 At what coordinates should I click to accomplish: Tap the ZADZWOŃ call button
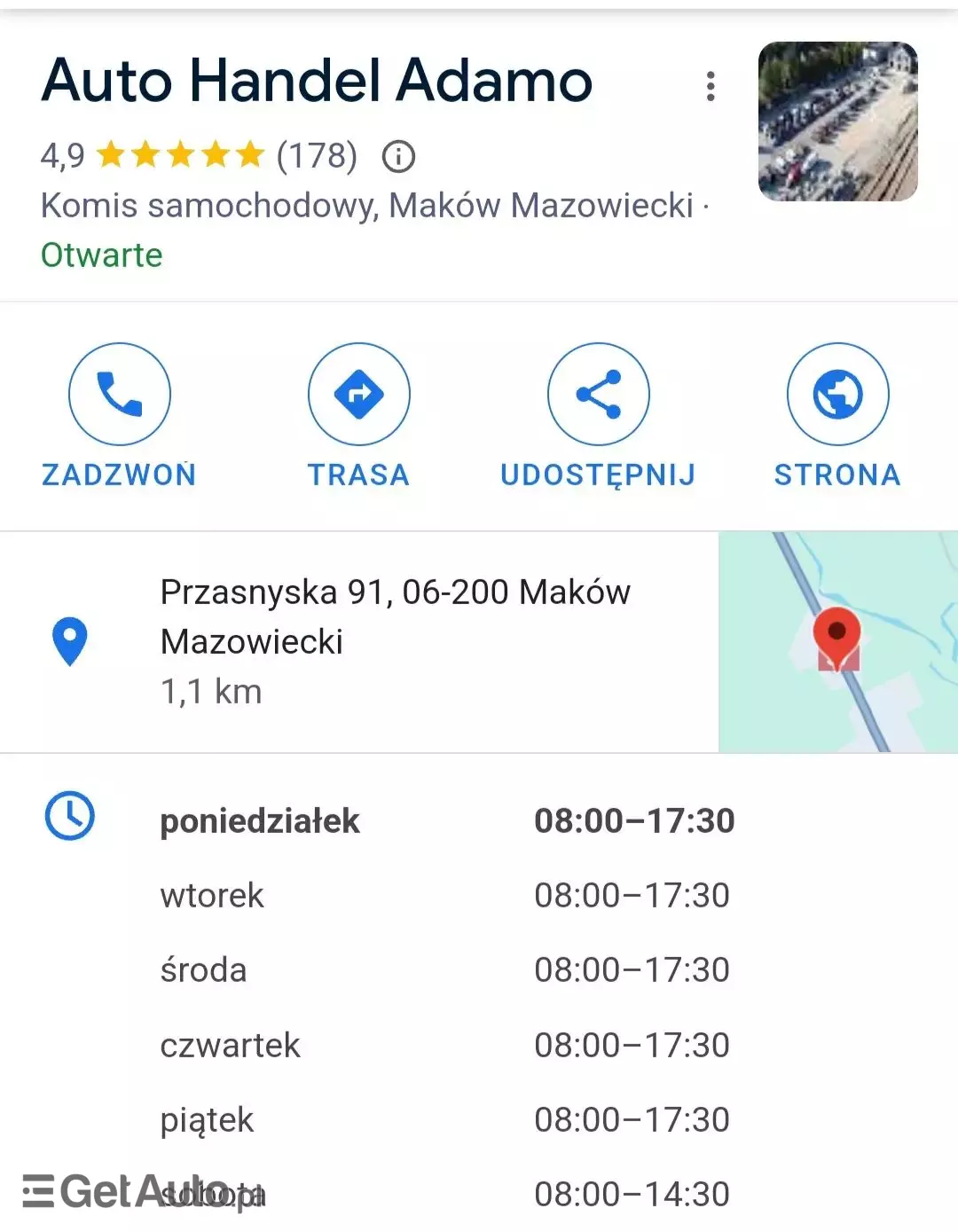[x=120, y=394]
